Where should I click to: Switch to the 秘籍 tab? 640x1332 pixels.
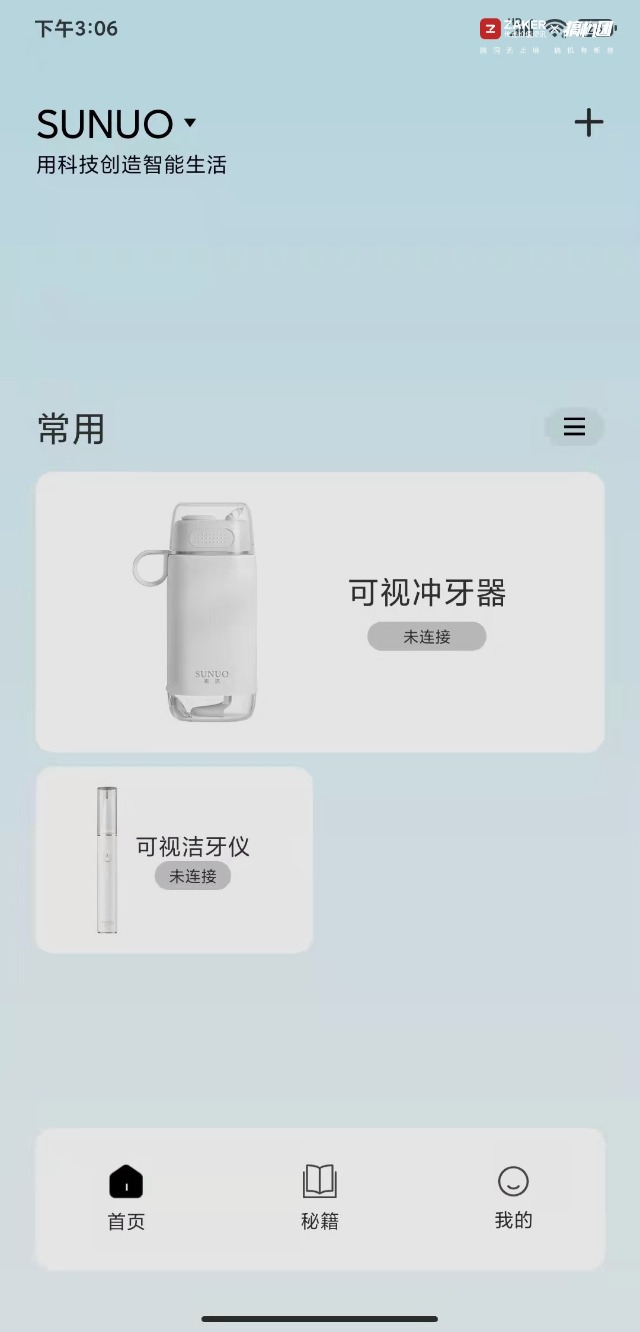320,1198
